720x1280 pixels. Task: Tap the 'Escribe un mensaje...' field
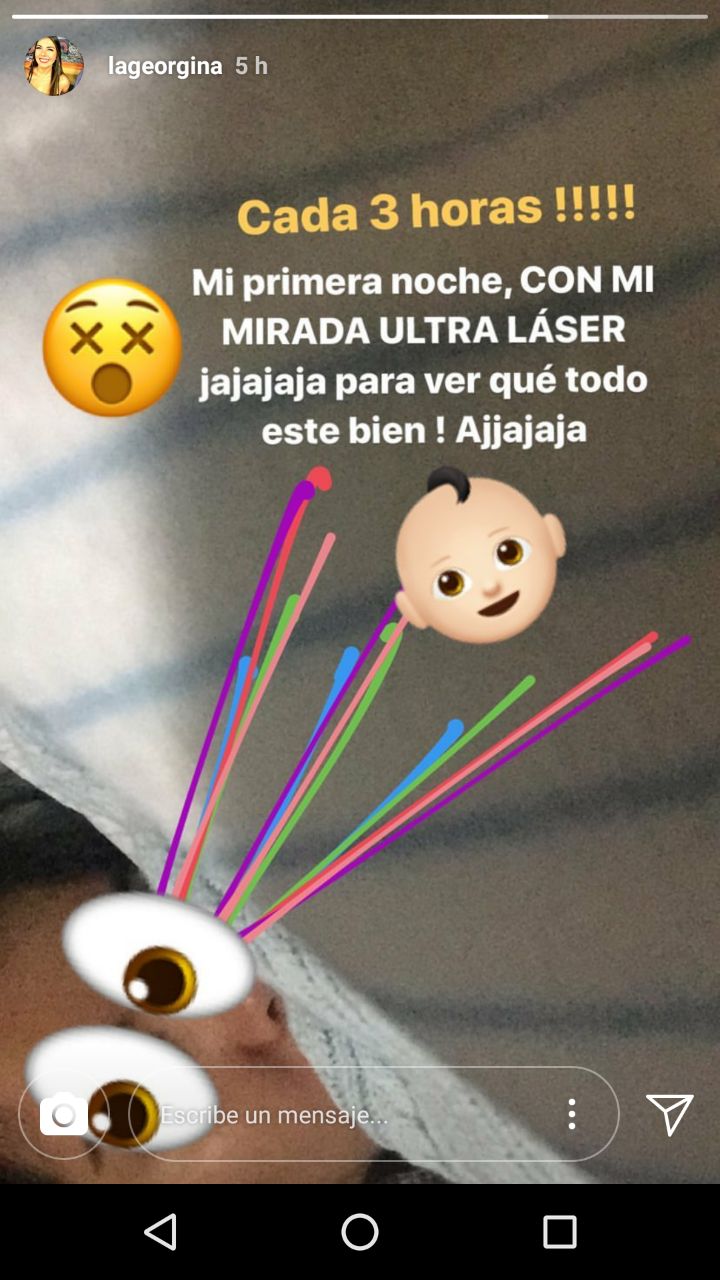point(350,1114)
